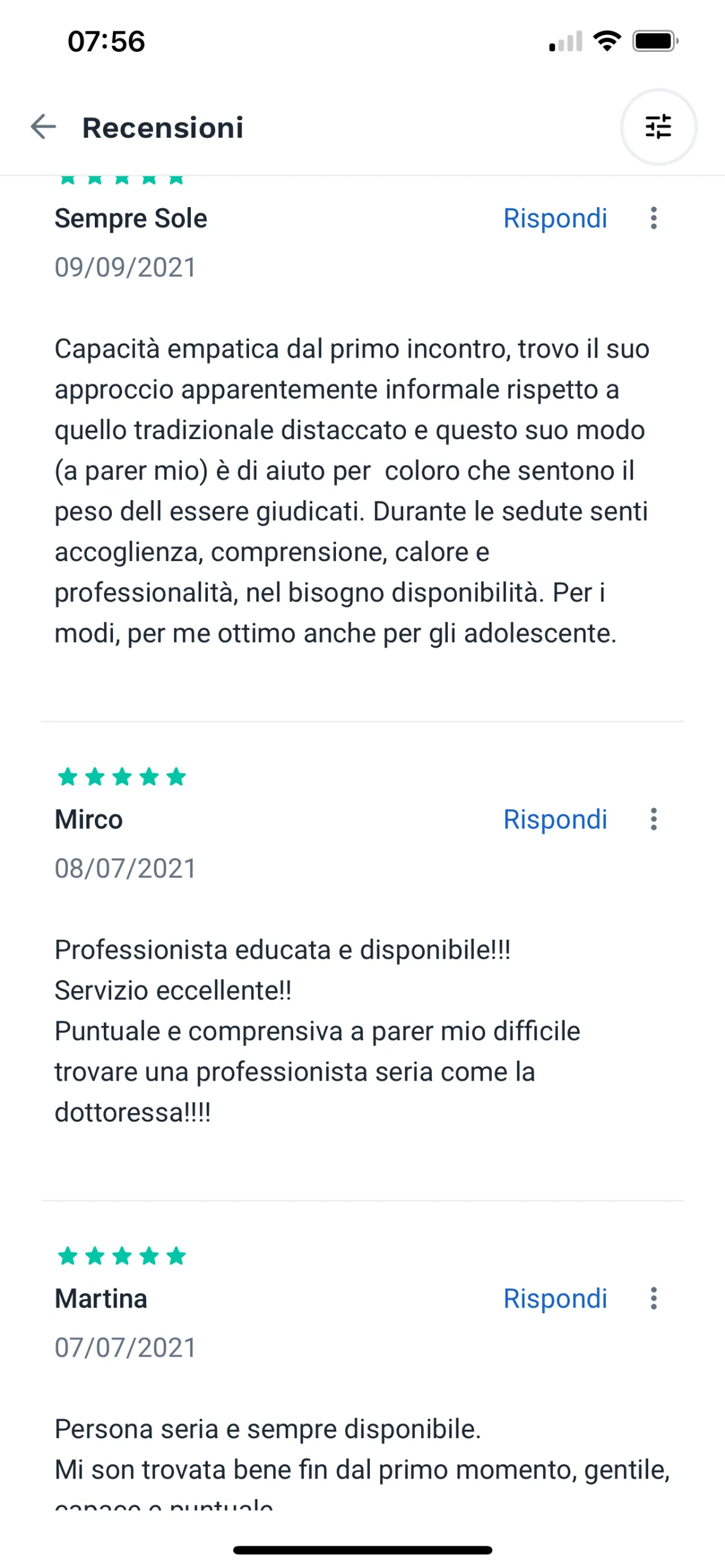Show the three-dot menu on Martina's review

[x=654, y=1299]
